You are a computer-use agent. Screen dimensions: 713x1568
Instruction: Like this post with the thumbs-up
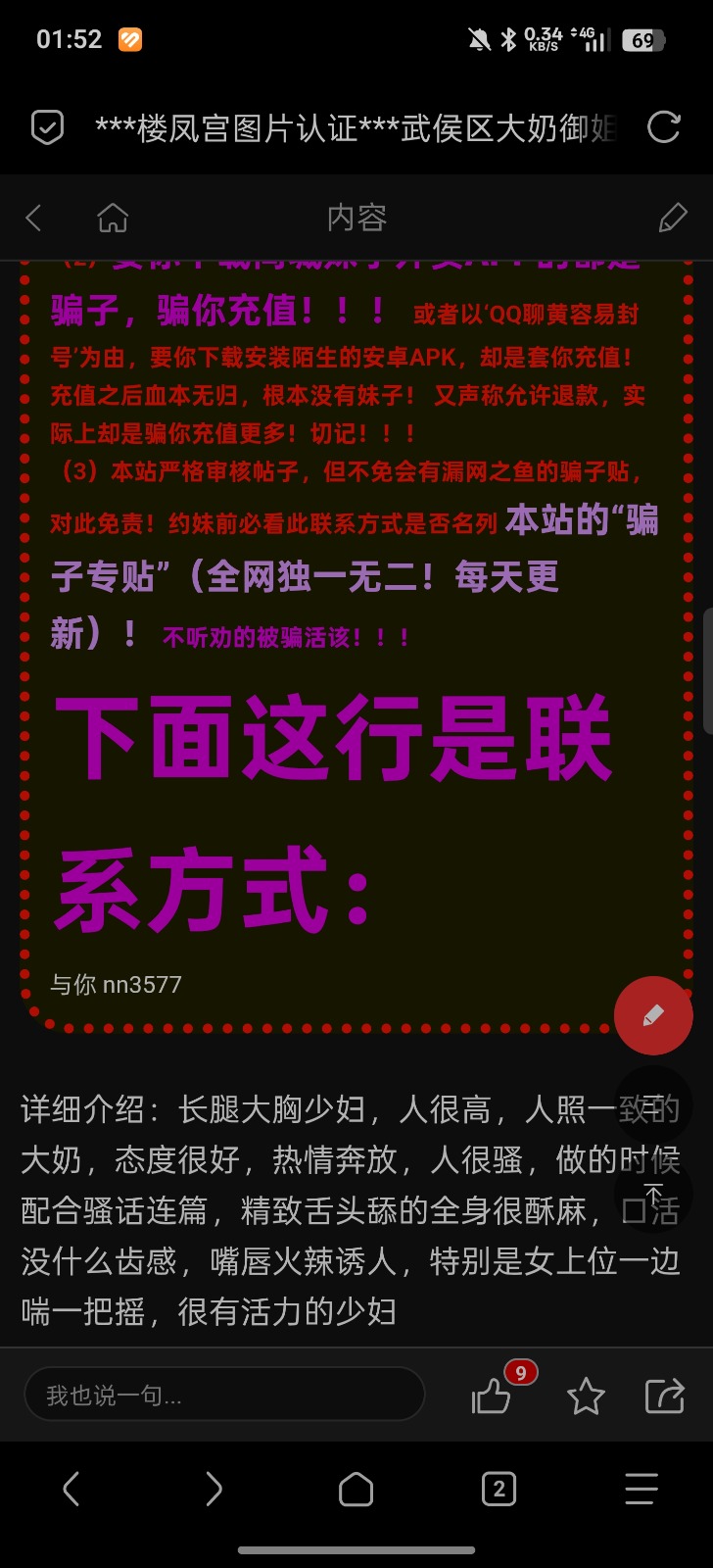(x=492, y=1396)
